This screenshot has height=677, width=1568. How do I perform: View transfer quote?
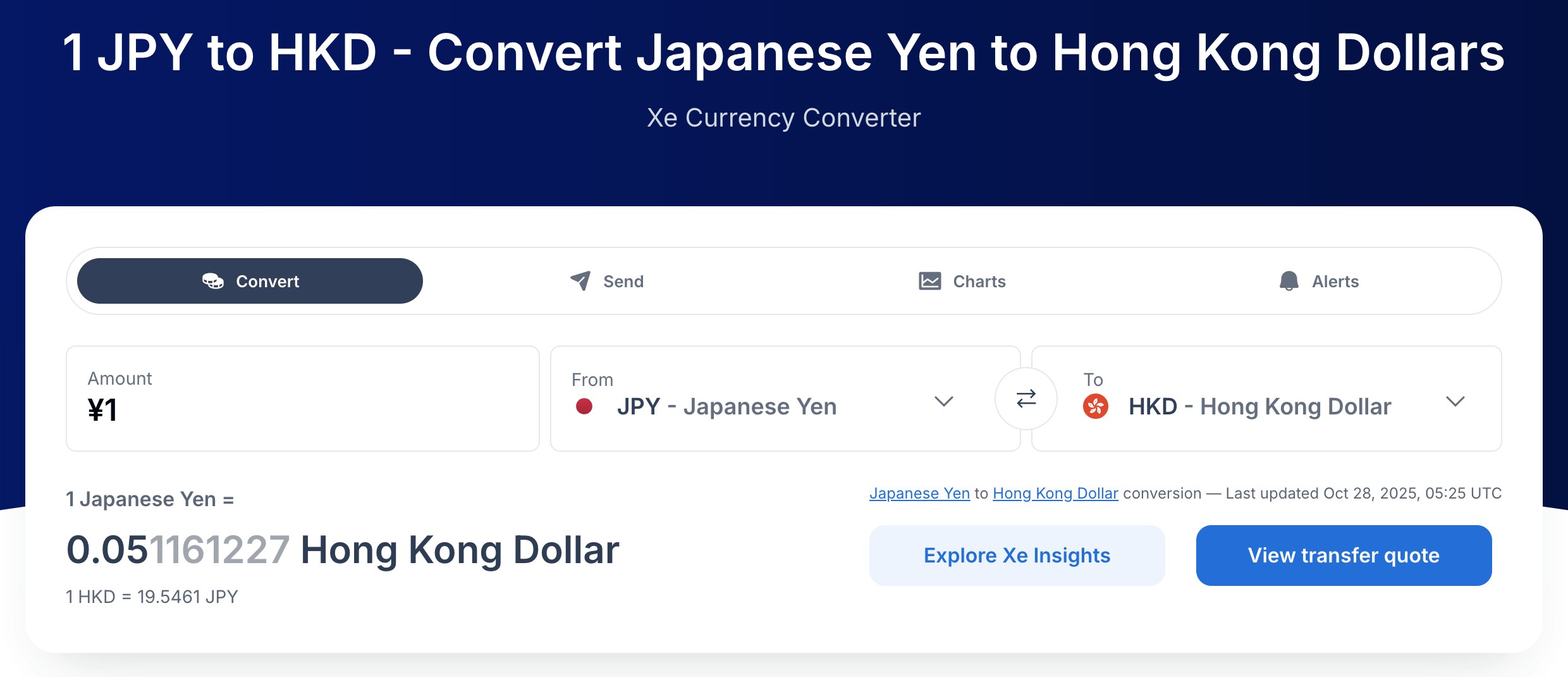tap(1344, 556)
